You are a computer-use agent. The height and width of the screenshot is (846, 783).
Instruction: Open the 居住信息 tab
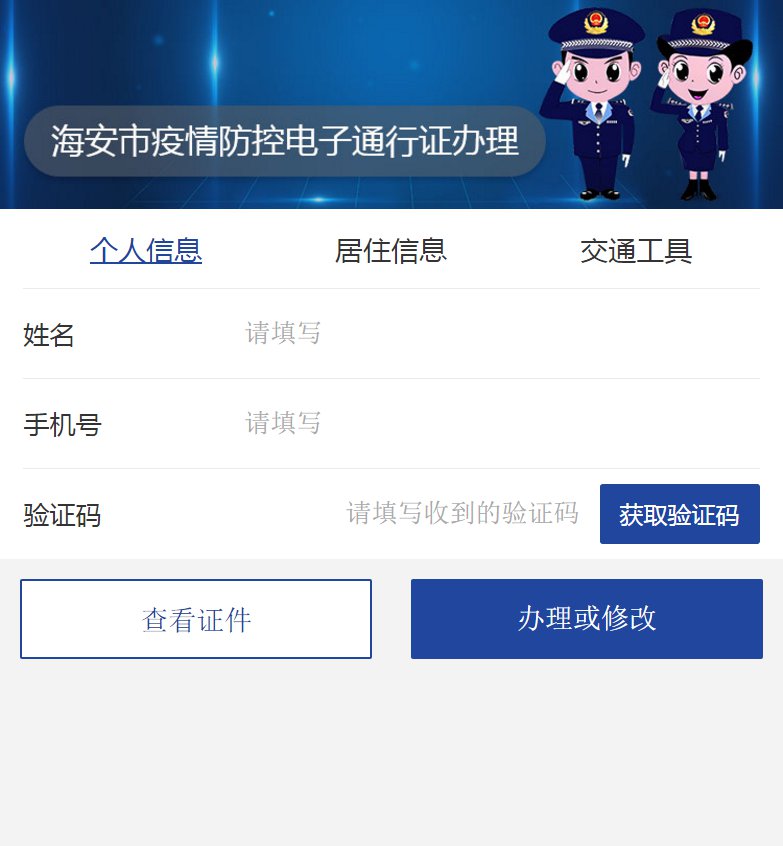(391, 250)
